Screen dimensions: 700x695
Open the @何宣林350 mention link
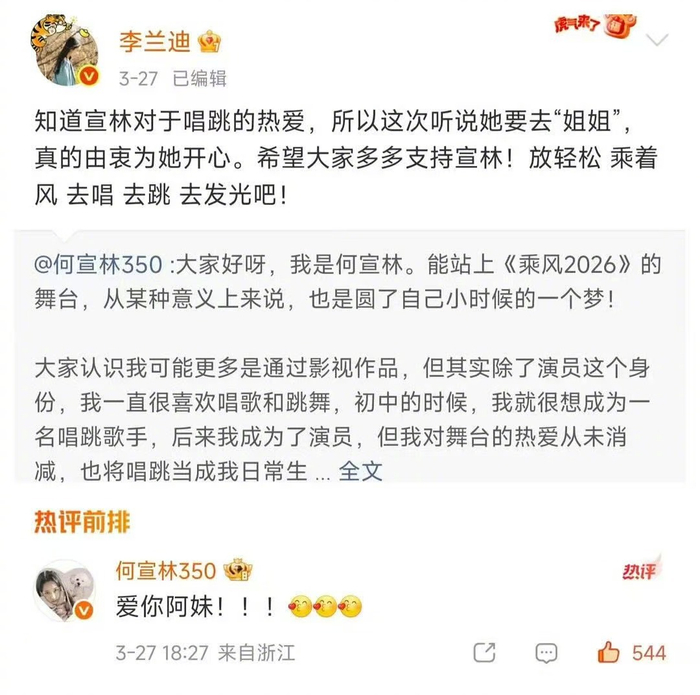[x=99, y=266]
